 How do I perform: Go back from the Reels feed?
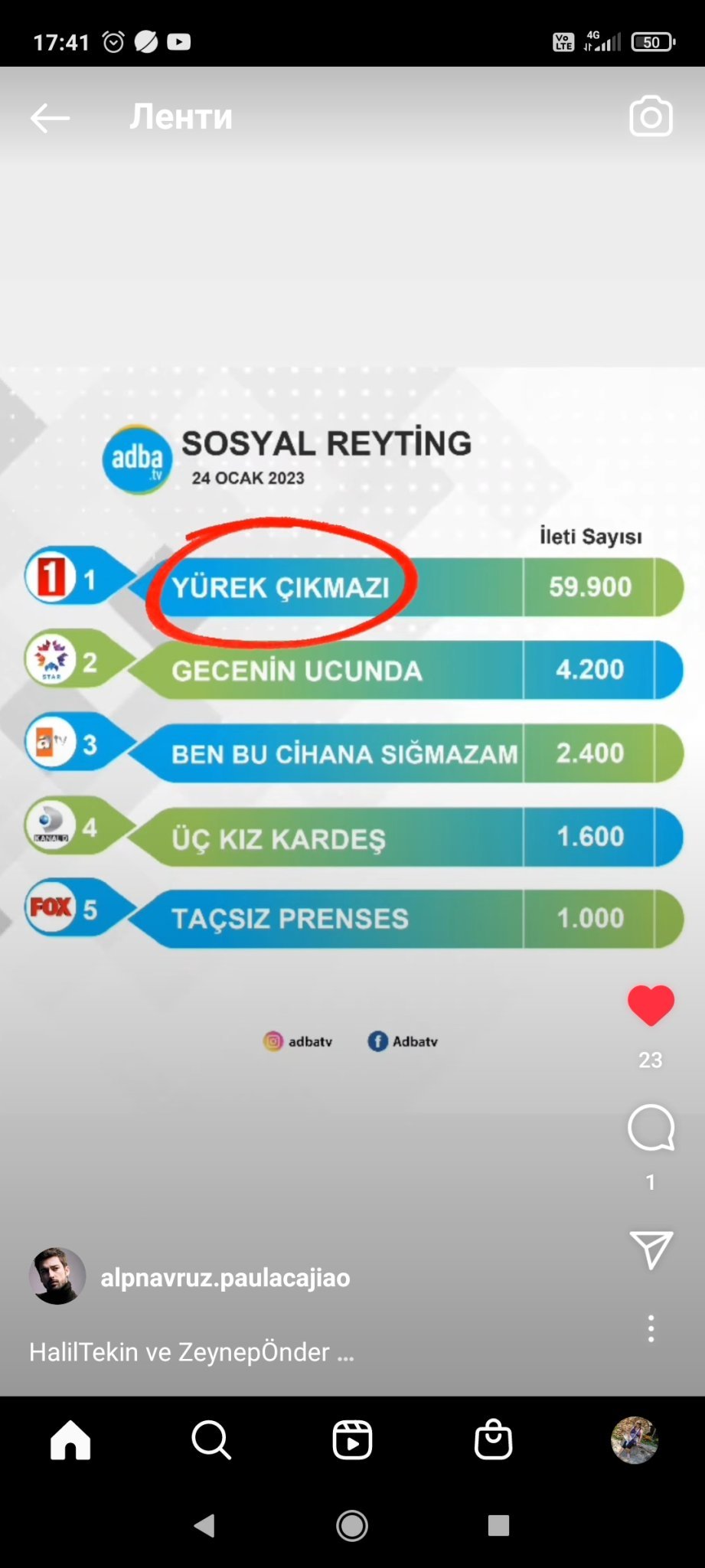51,118
